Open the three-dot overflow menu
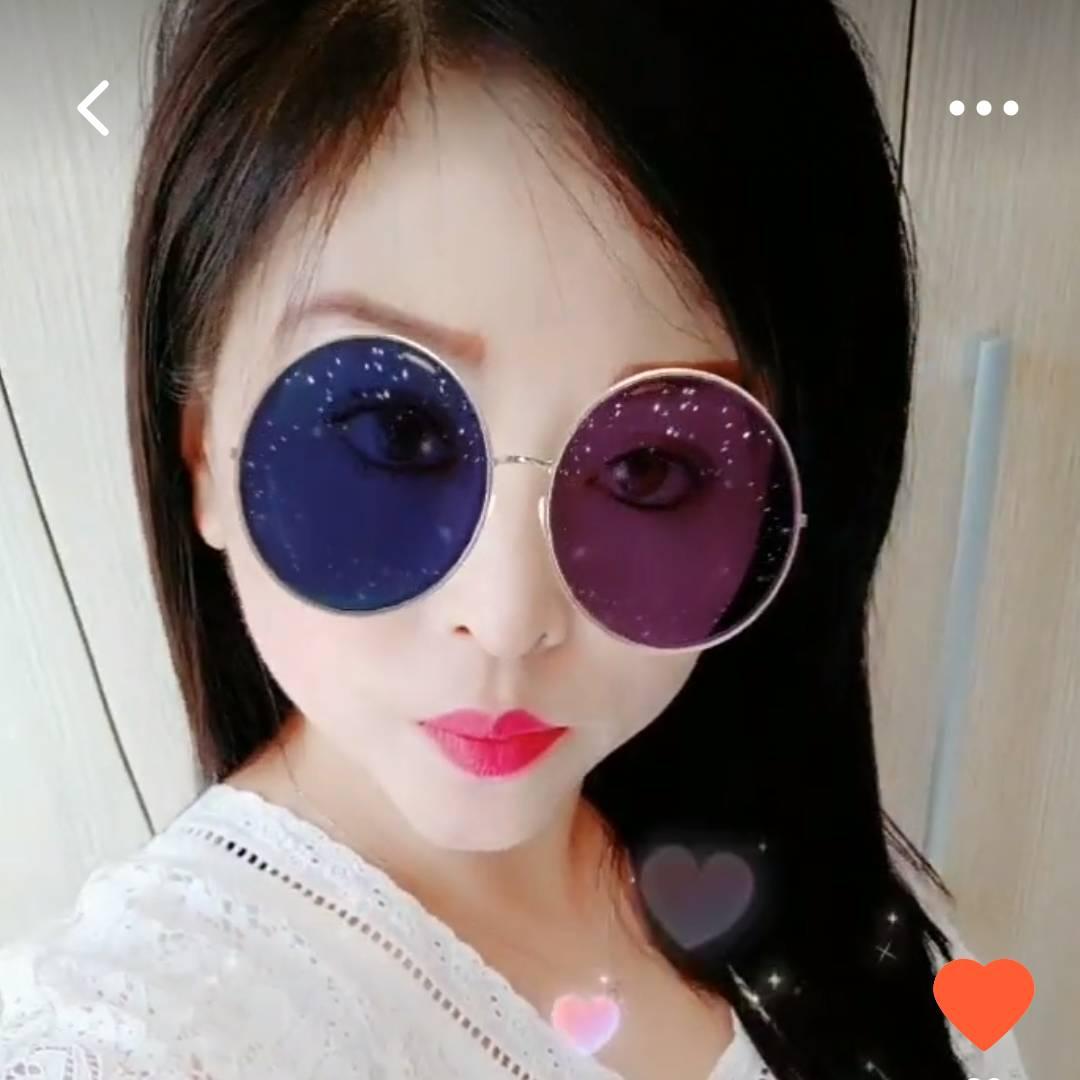Image resolution: width=1080 pixels, height=1080 pixels. (984, 108)
